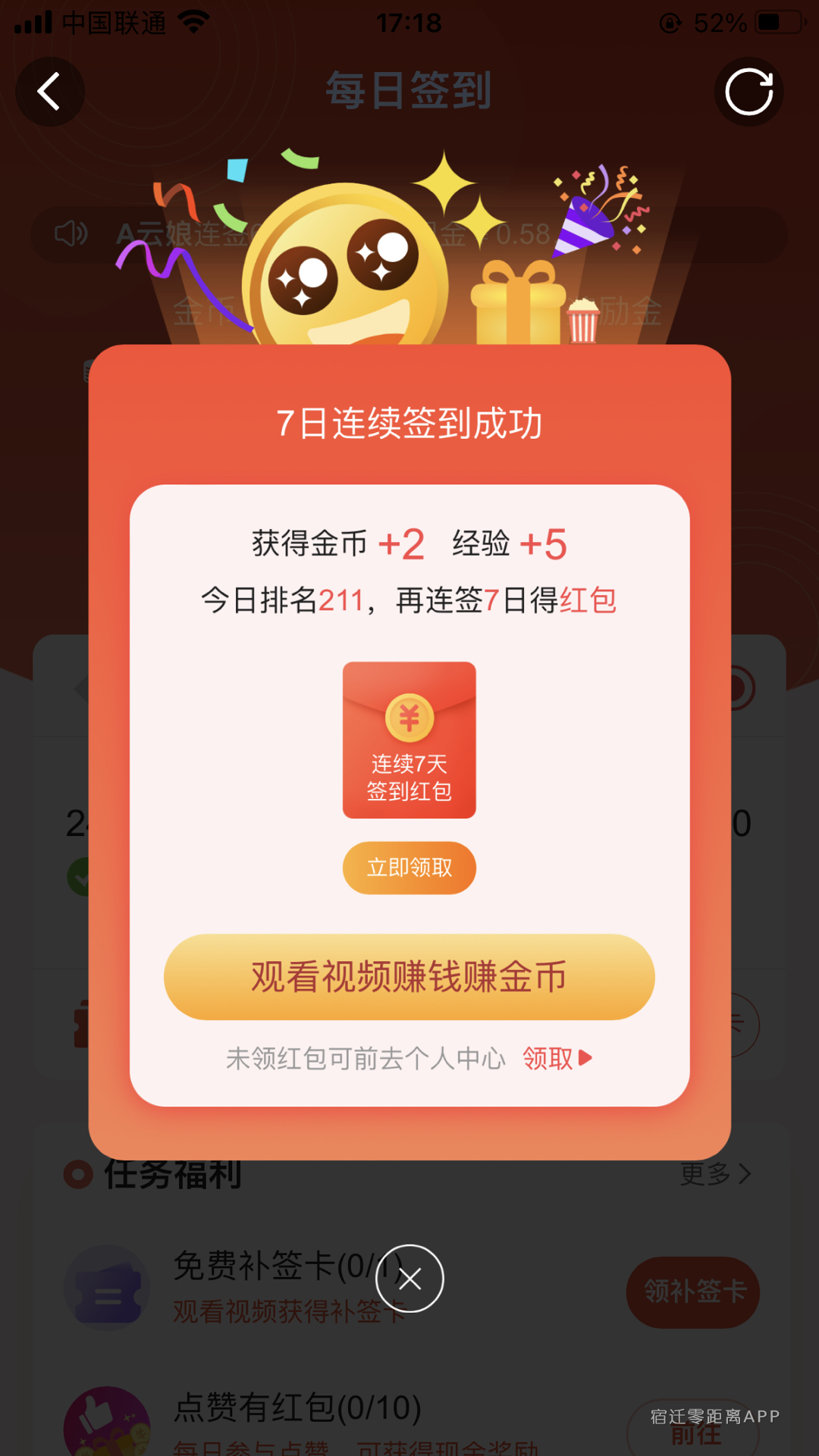Tap 立即领取 to claim the red packet
This screenshot has height=1456, width=819.
tap(409, 867)
